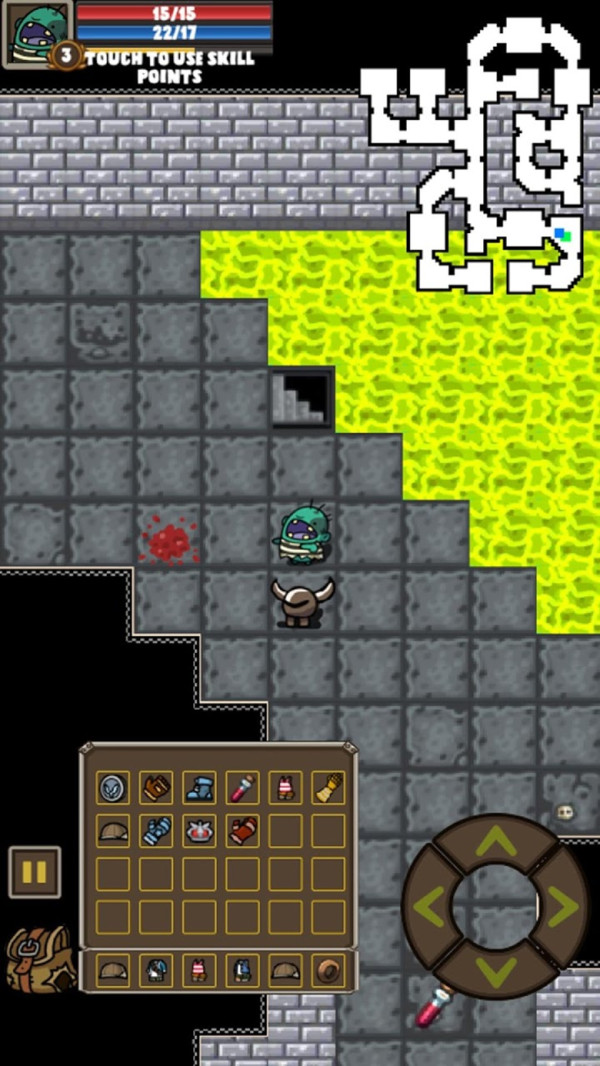Select the brown leather glove item
Screen dimensions: 600x1066
156,788
